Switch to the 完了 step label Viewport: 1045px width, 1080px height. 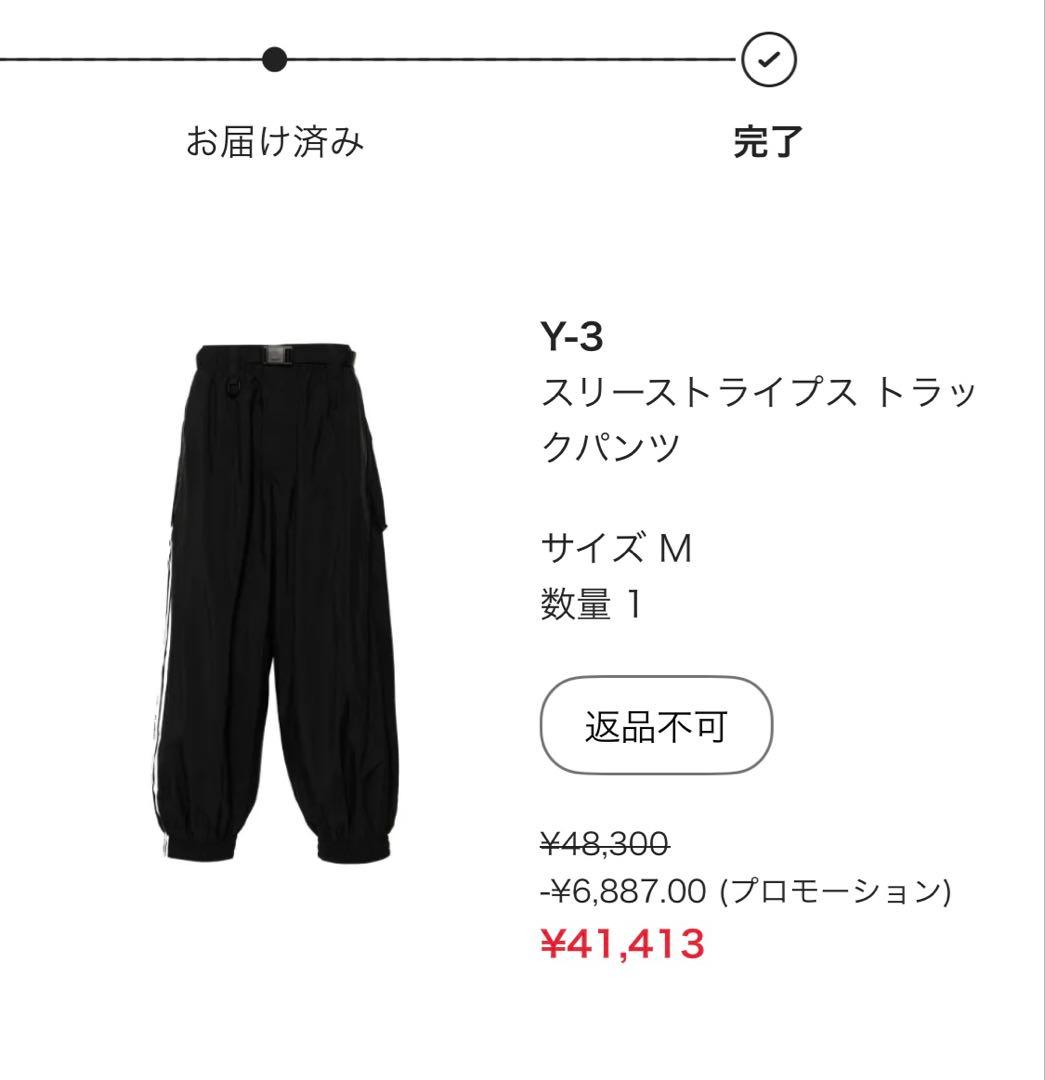click(768, 142)
